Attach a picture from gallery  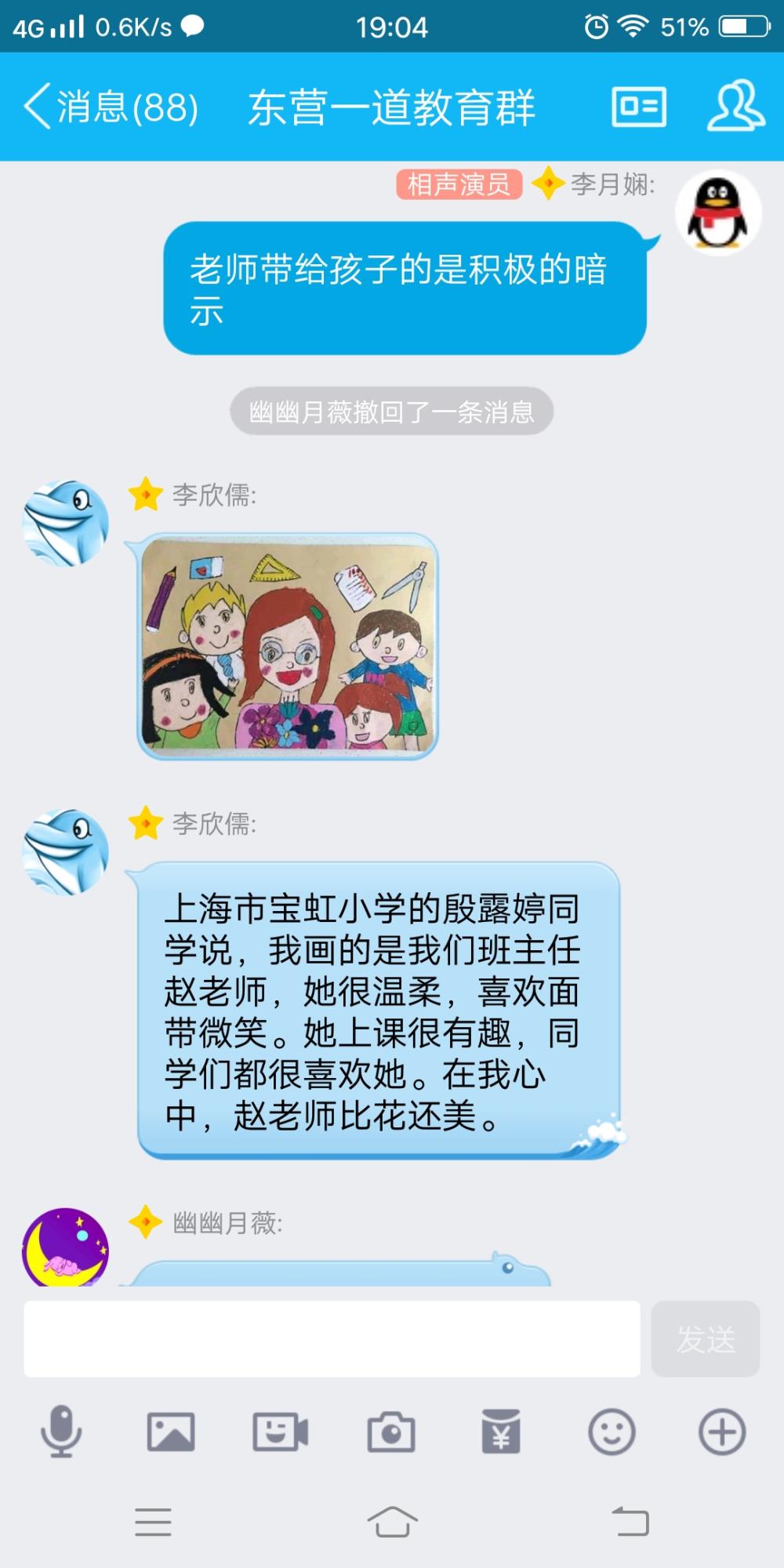click(171, 1432)
